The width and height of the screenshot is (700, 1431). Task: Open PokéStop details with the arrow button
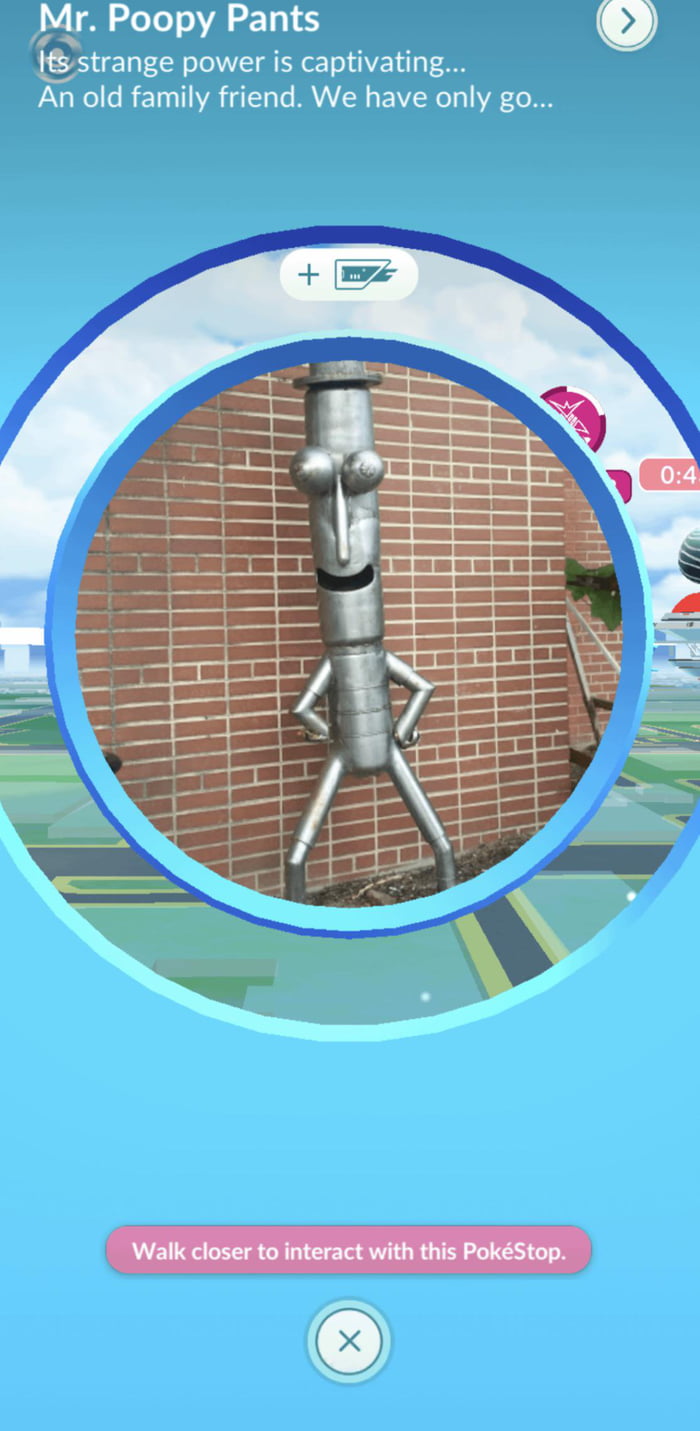627,21
